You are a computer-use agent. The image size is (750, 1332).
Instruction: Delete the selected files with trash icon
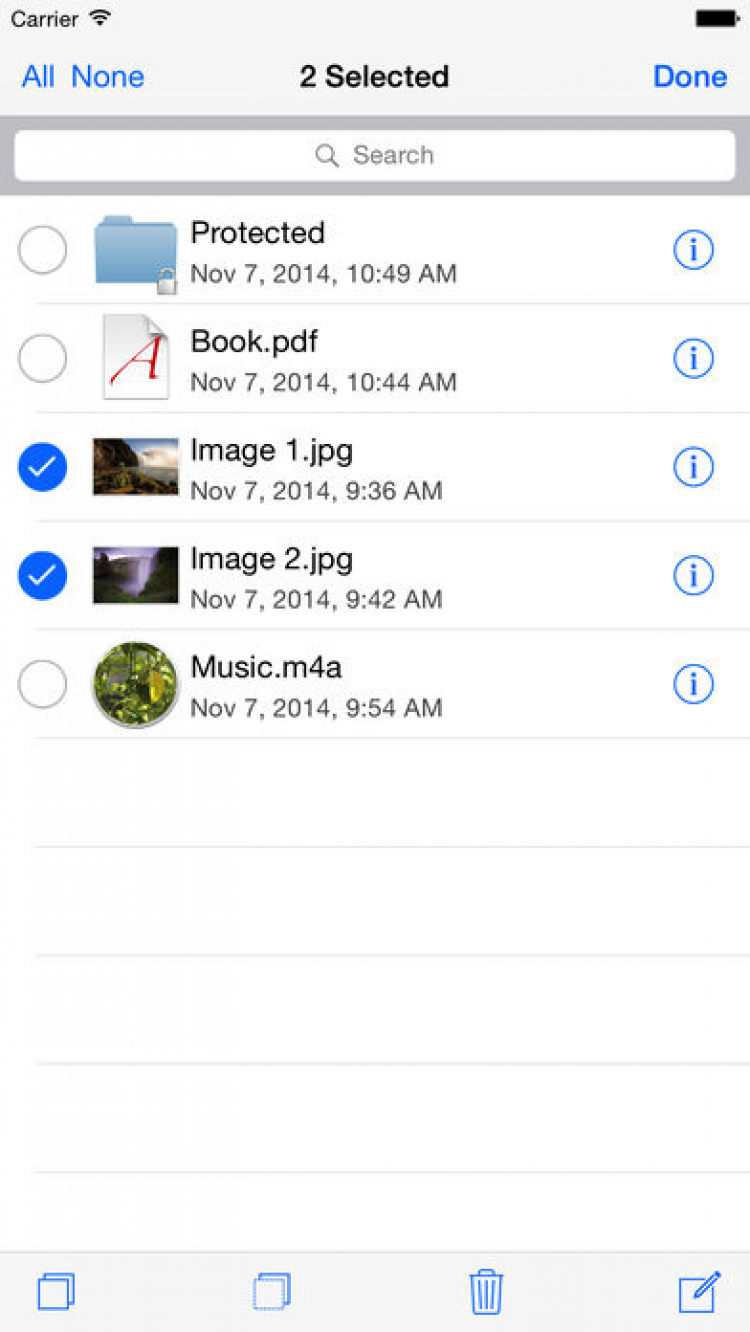click(x=486, y=1291)
